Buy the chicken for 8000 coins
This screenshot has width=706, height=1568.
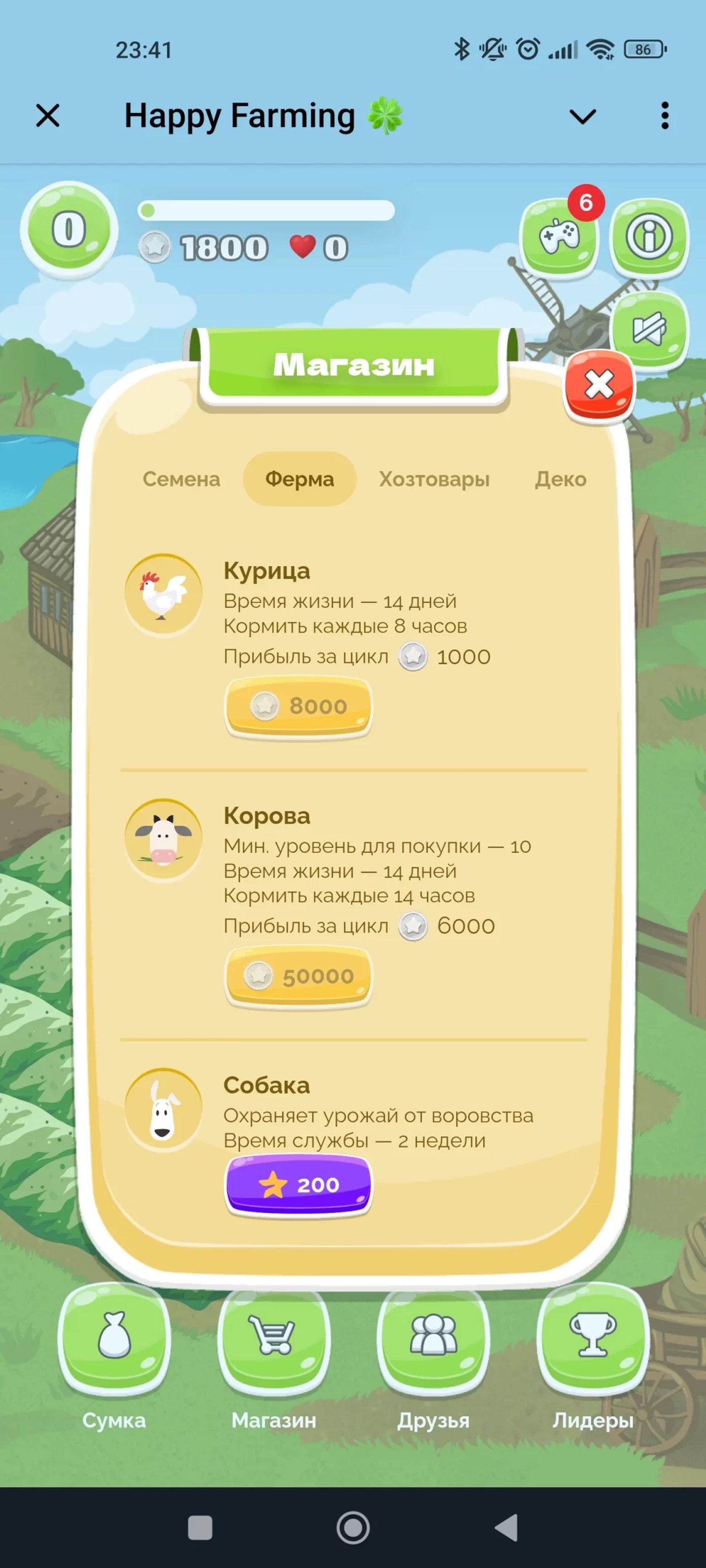(299, 706)
